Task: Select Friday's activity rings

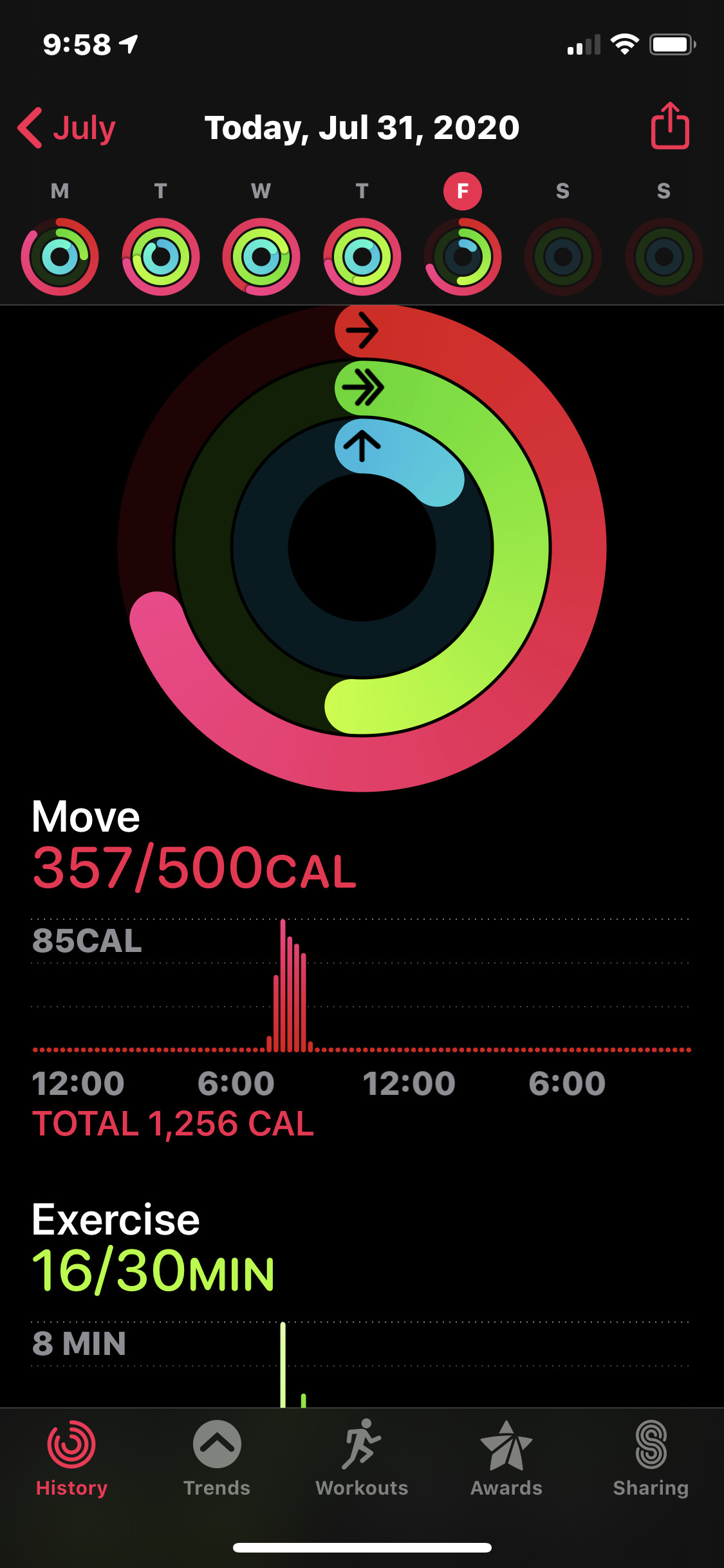Action: click(x=463, y=257)
